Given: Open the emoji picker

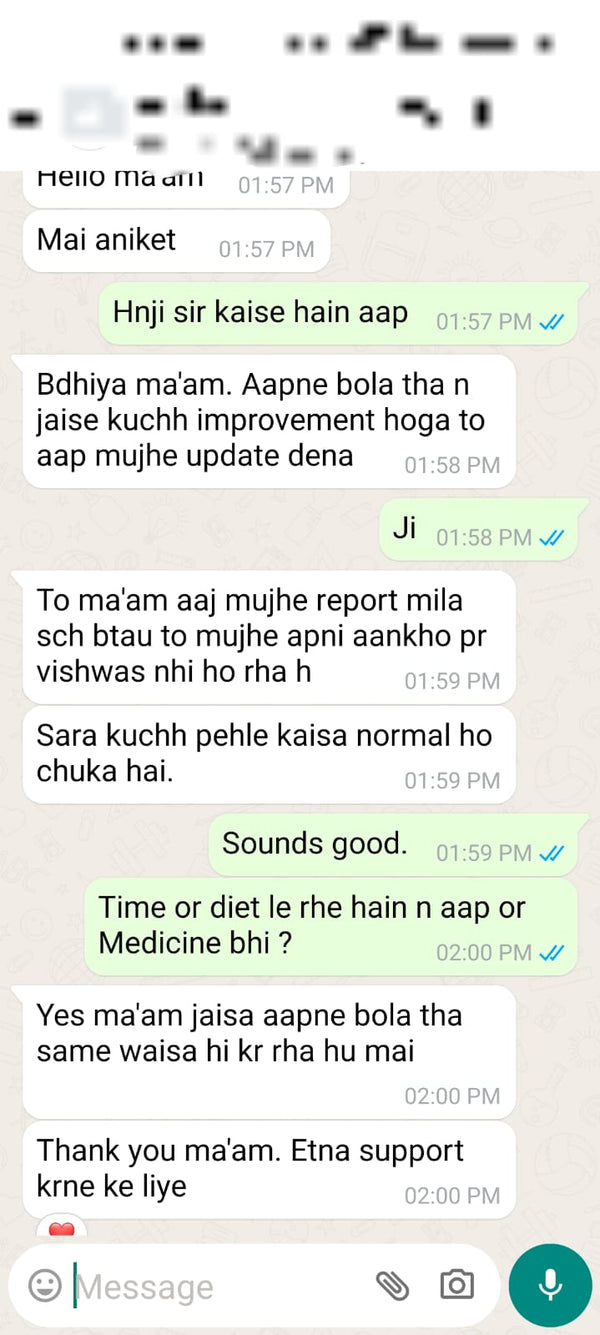Looking at the screenshot, I should pyautogui.click(x=44, y=1285).
